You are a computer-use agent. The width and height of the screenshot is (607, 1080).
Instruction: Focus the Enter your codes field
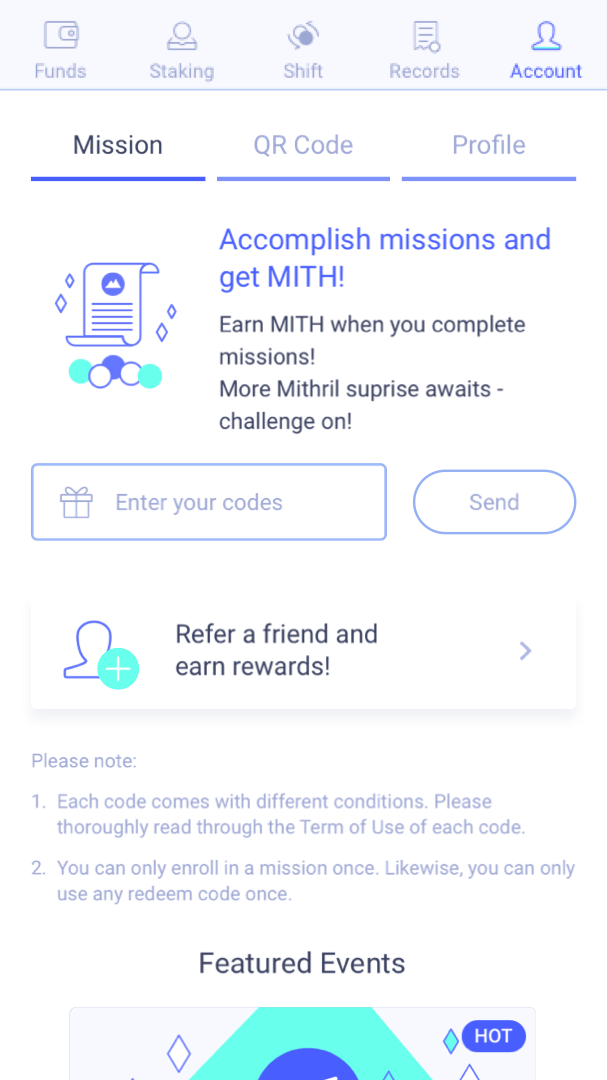(209, 502)
